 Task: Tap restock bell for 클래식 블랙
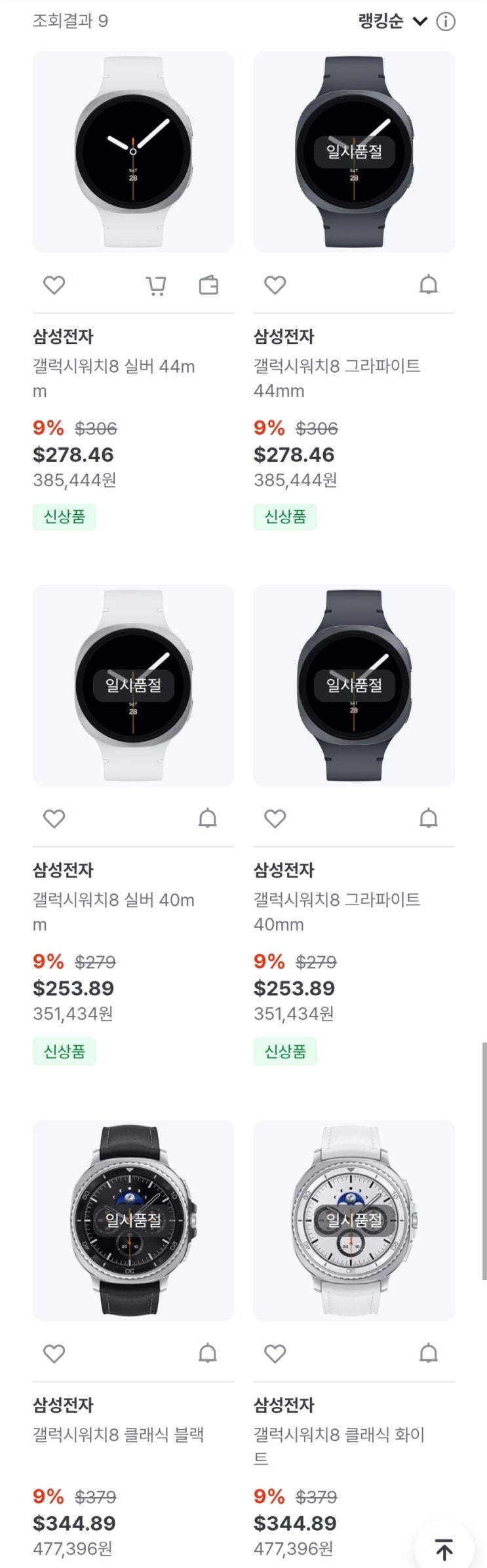coord(208,1353)
